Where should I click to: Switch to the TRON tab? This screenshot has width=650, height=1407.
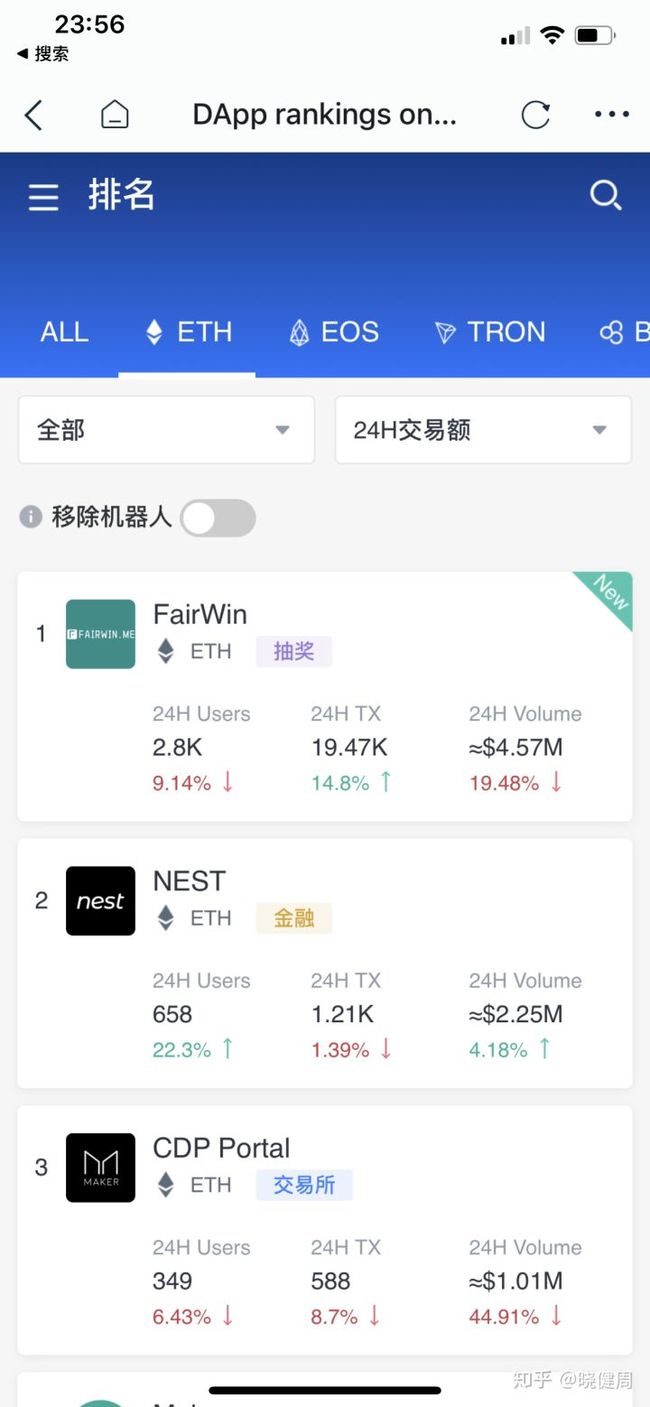coord(490,332)
